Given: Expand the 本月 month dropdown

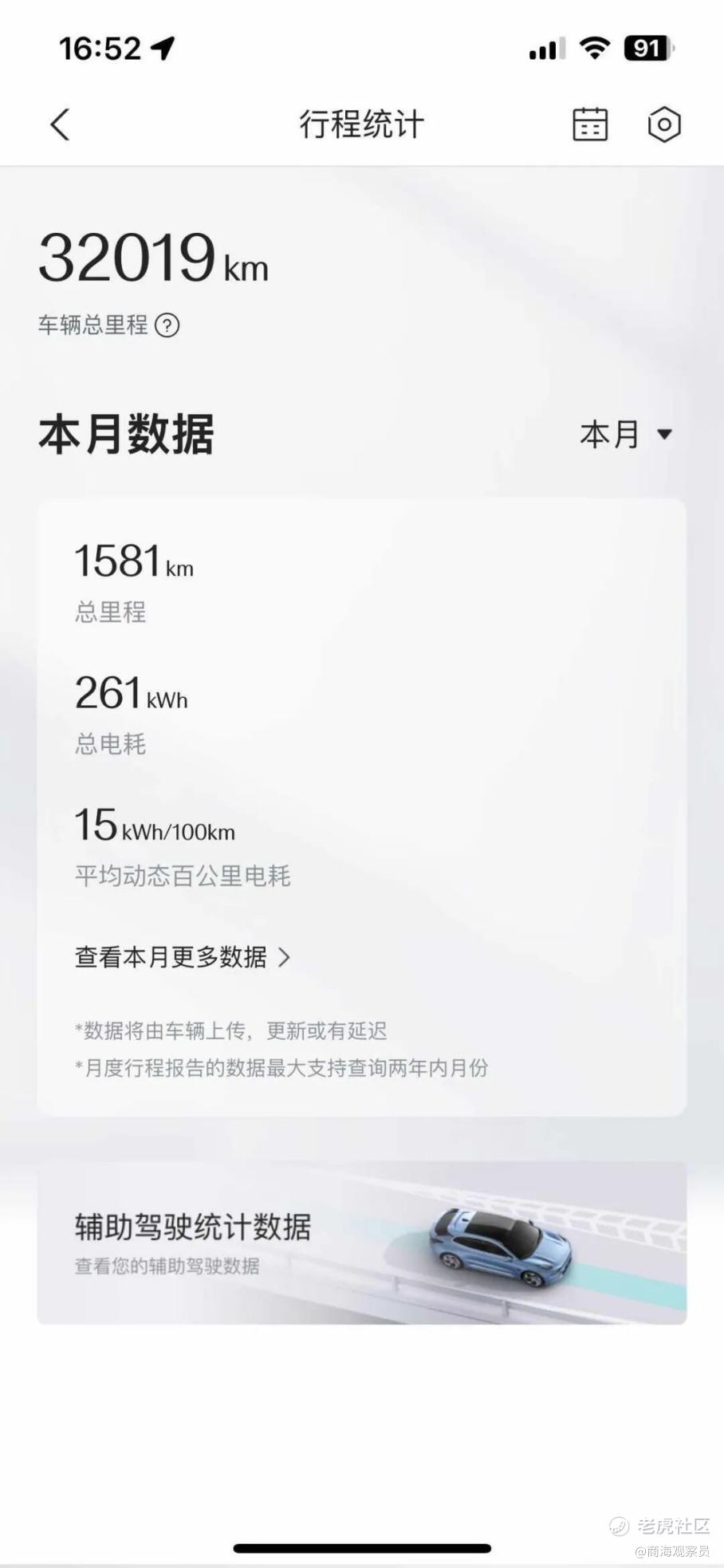Looking at the screenshot, I should pos(626,435).
